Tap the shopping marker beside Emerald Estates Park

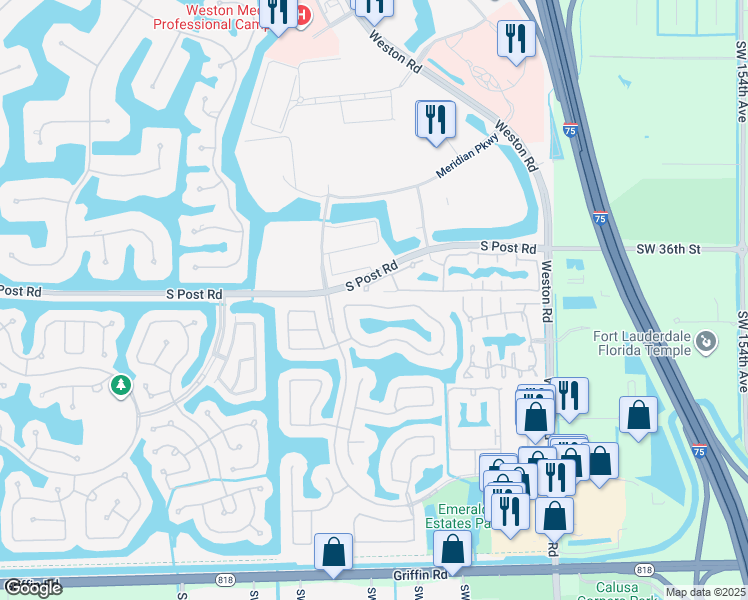coord(453,550)
